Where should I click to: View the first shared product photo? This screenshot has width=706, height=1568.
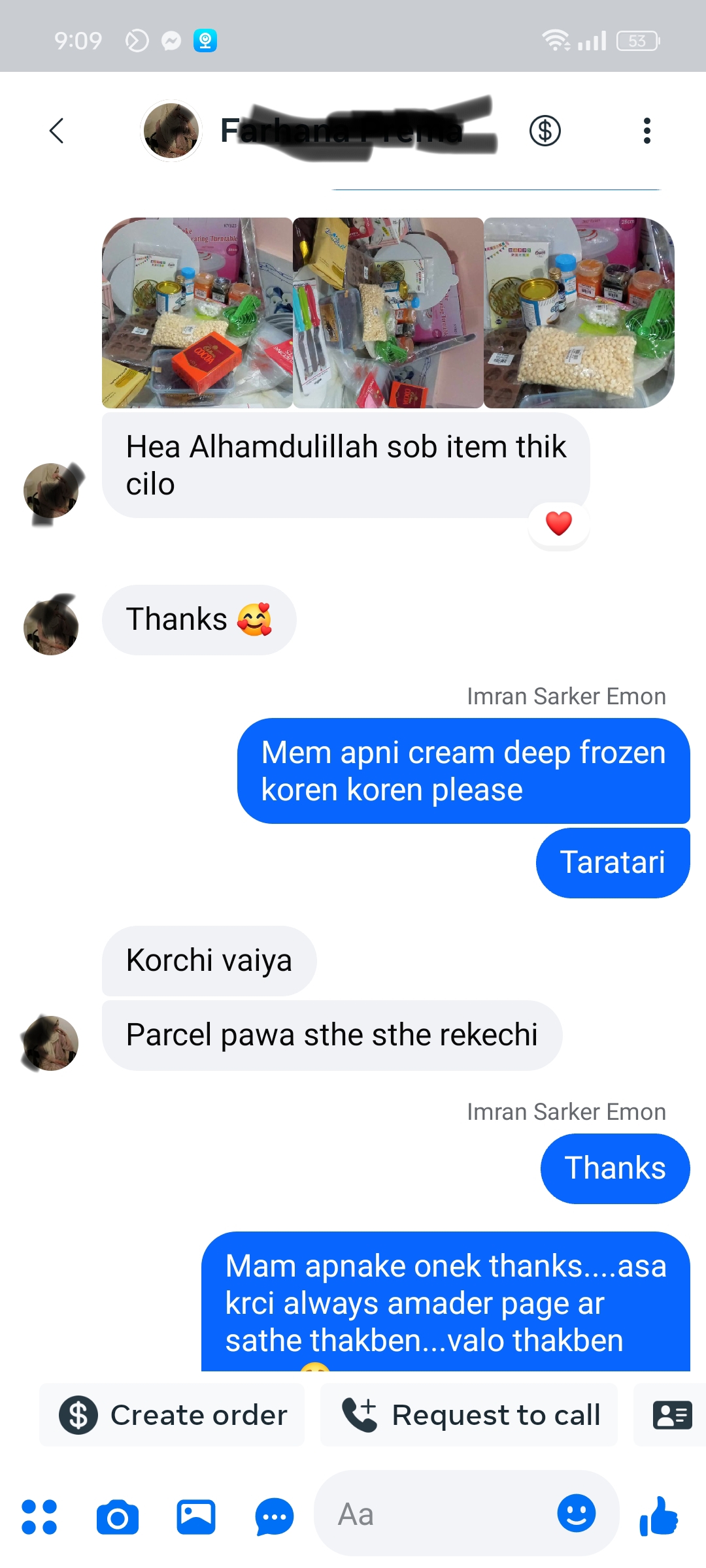(197, 313)
